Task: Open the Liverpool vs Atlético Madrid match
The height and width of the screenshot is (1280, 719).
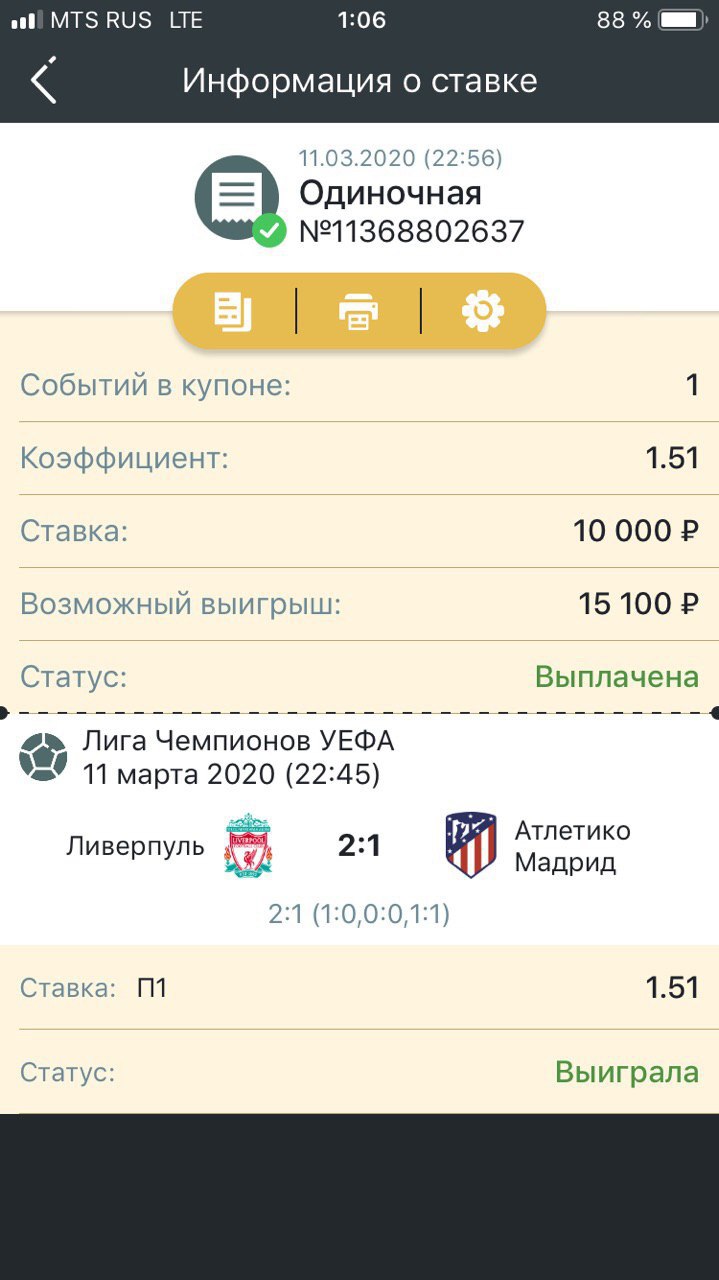Action: tap(359, 846)
